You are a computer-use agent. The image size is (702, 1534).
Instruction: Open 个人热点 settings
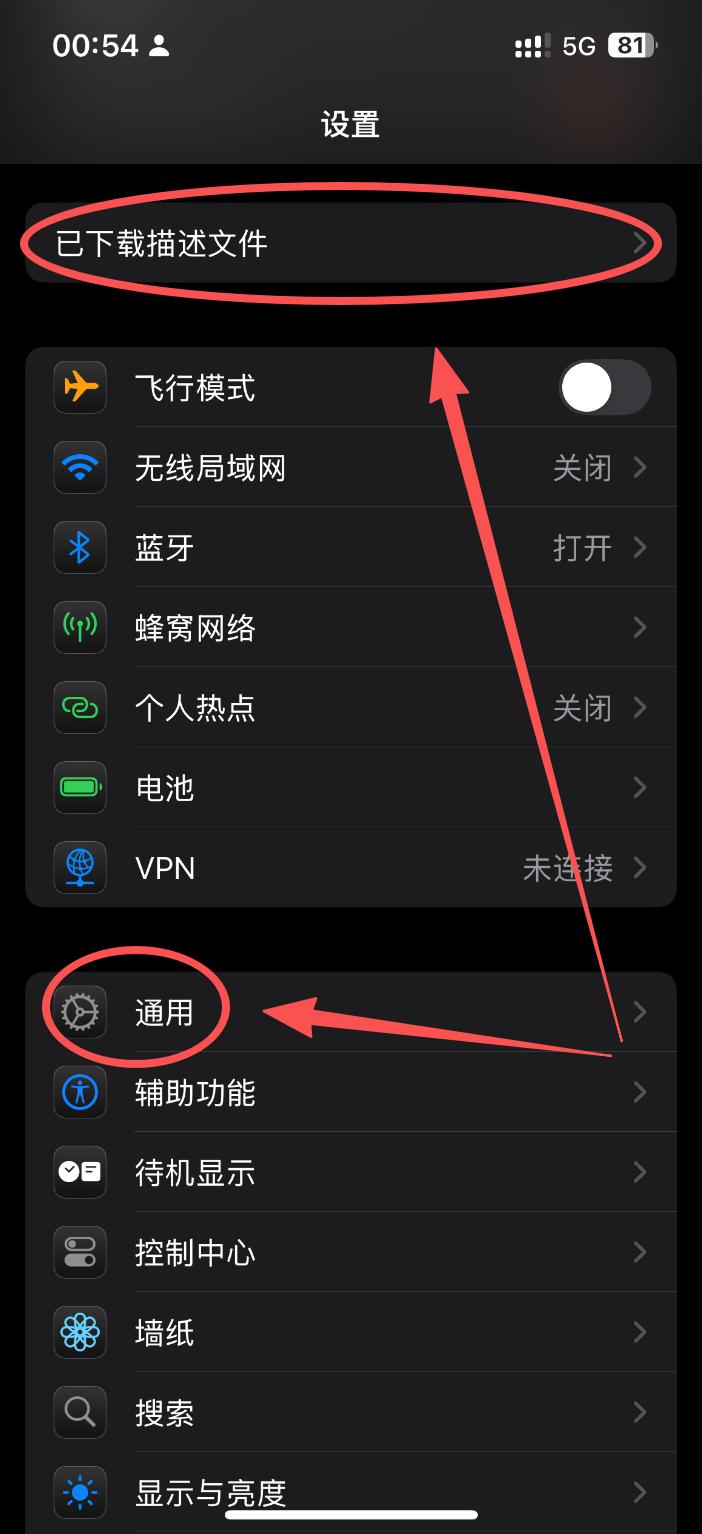coord(350,708)
